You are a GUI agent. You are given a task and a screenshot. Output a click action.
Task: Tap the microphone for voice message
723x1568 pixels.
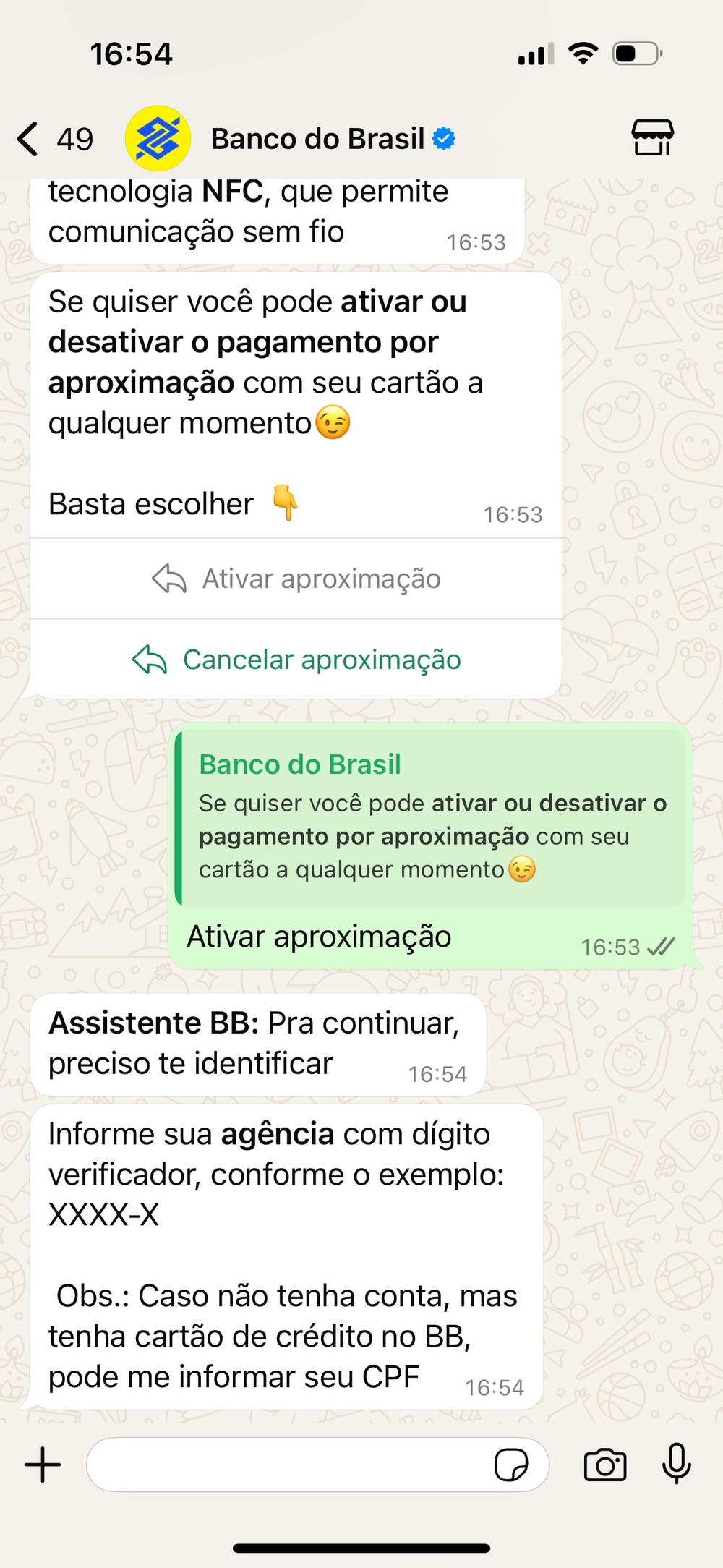point(677,1464)
